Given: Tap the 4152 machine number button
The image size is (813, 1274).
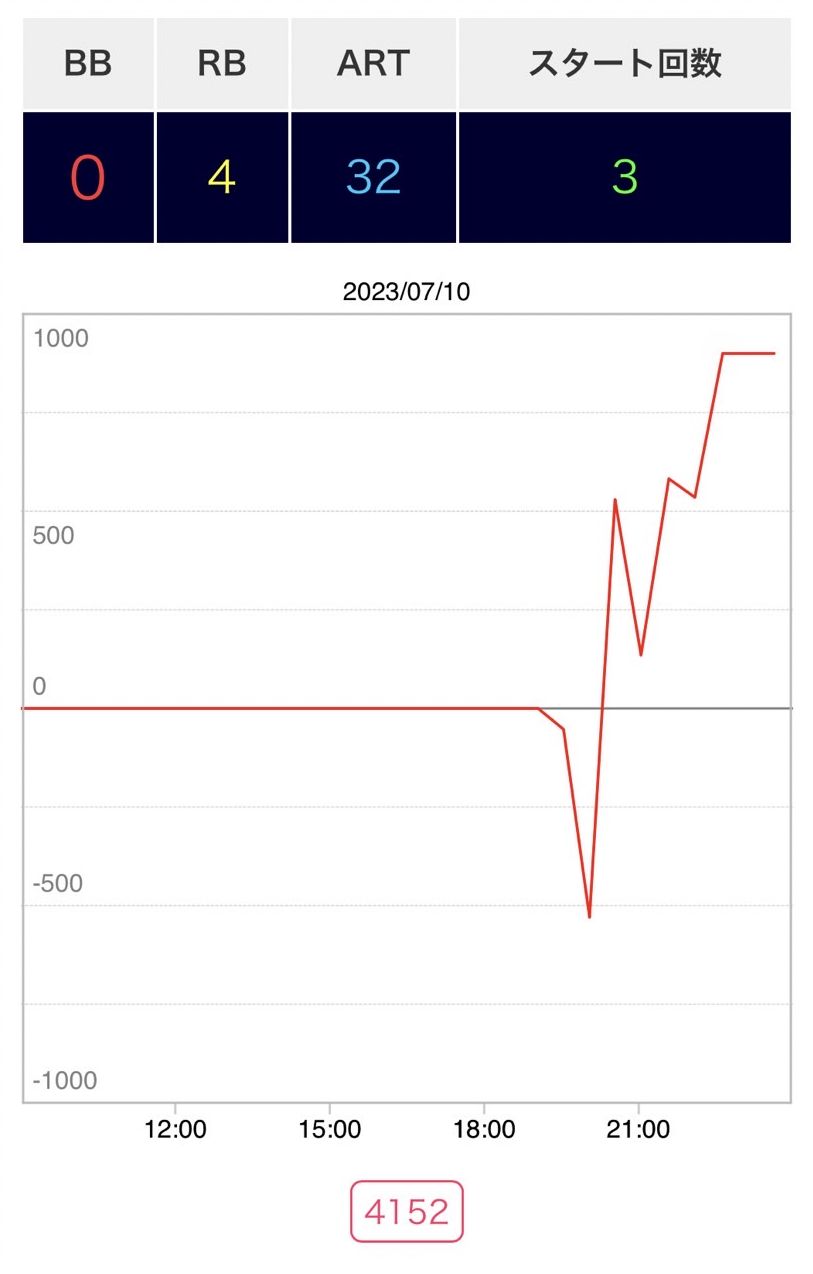Looking at the screenshot, I should (406, 1211).
